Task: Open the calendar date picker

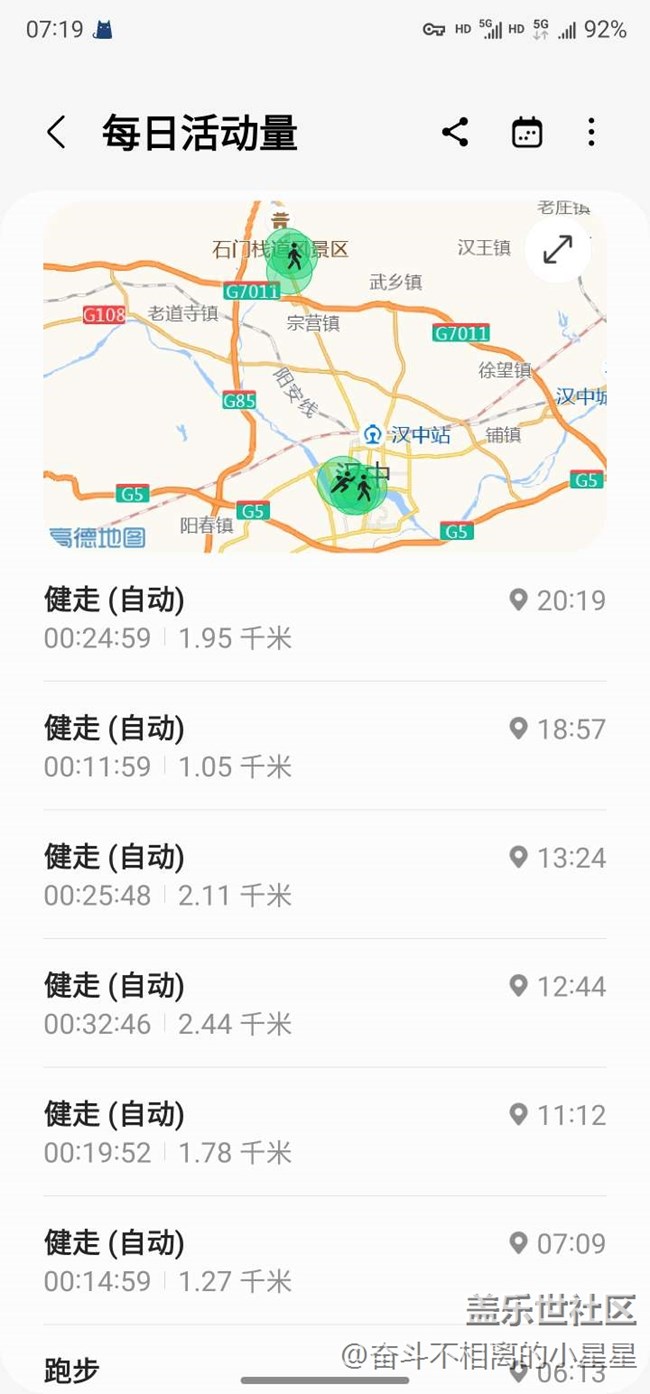Action: 527,132
